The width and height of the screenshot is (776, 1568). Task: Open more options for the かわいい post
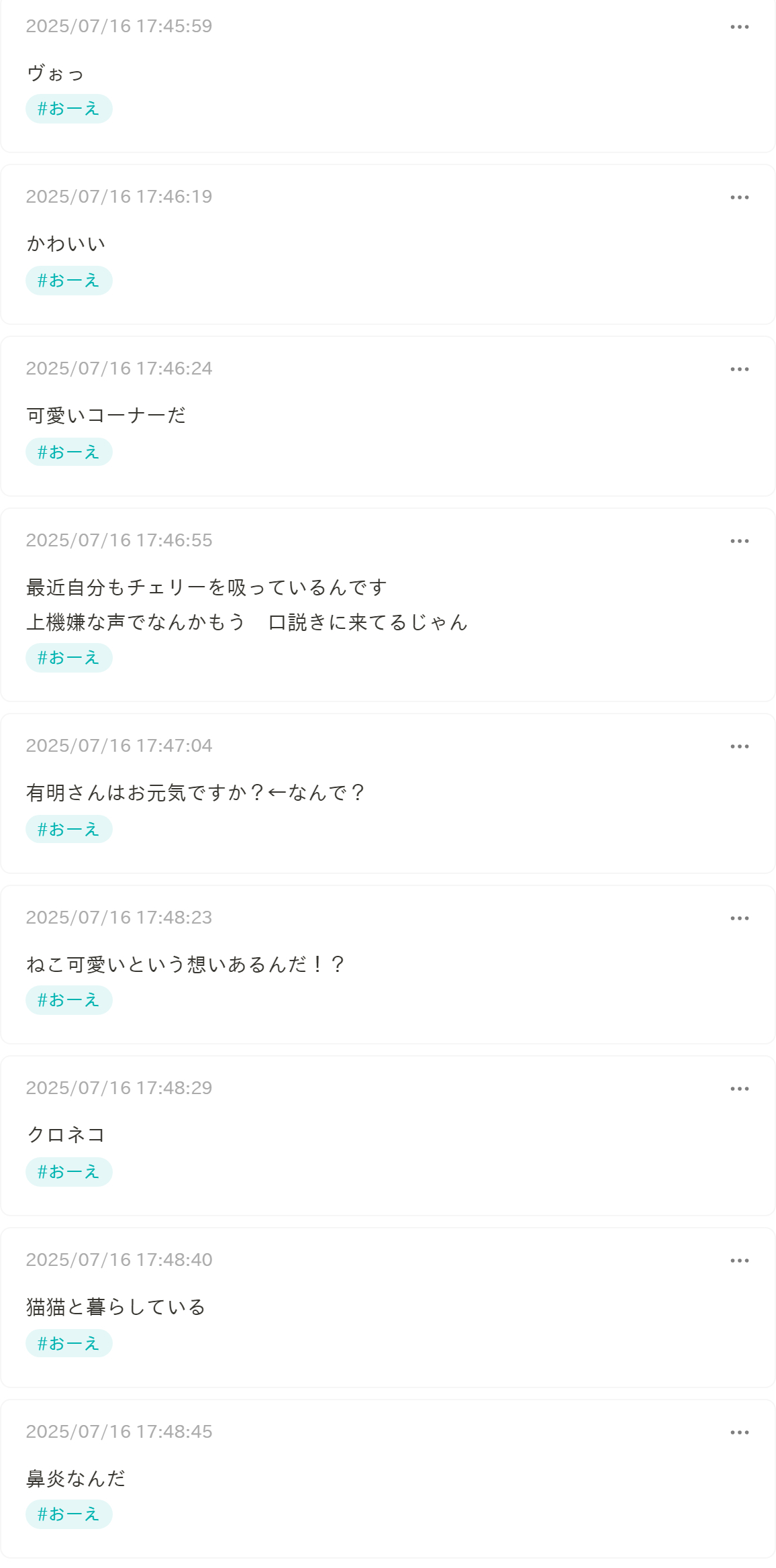point(739,197)
